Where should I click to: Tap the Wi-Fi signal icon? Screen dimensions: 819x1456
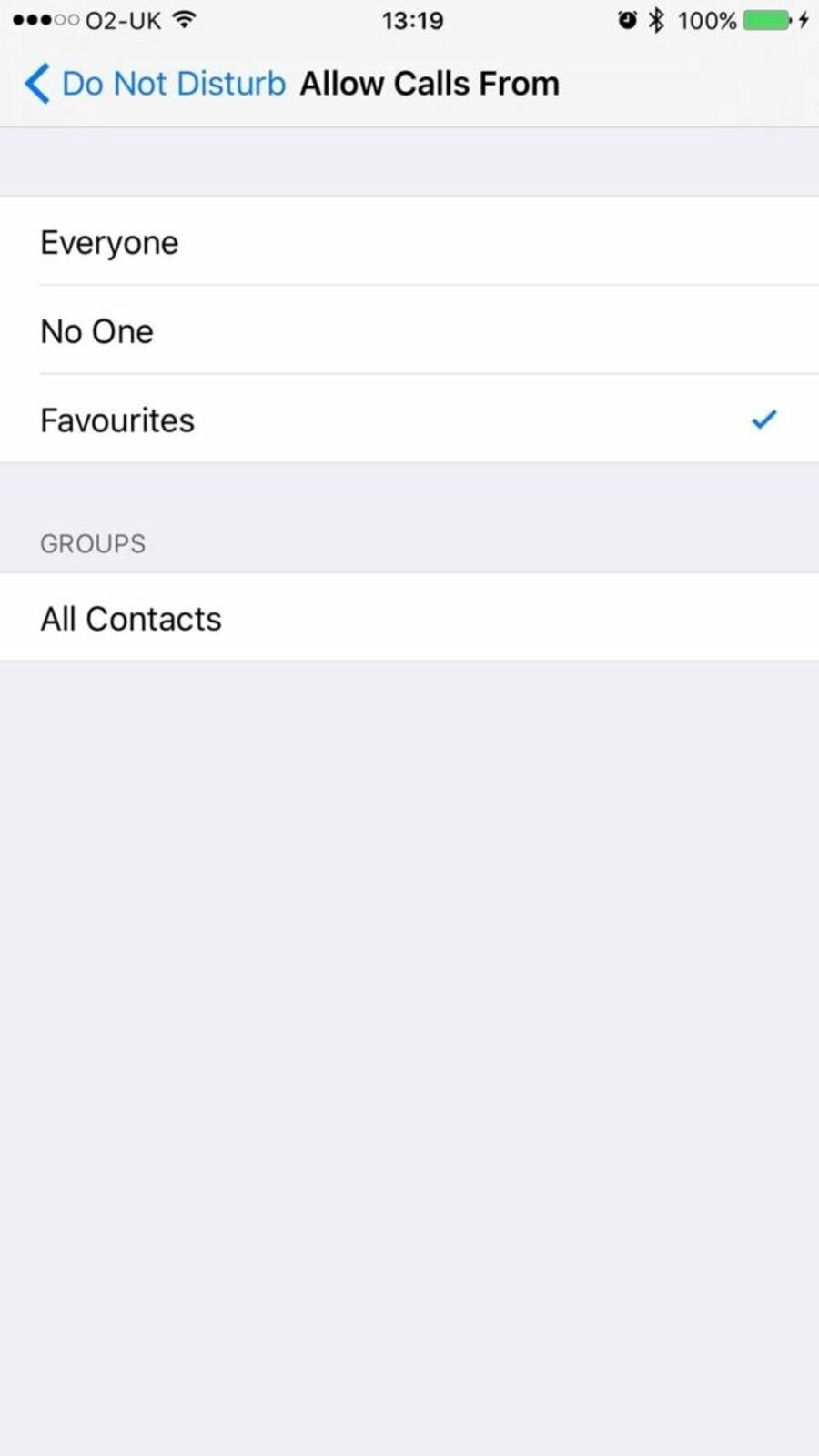(185, 19)
